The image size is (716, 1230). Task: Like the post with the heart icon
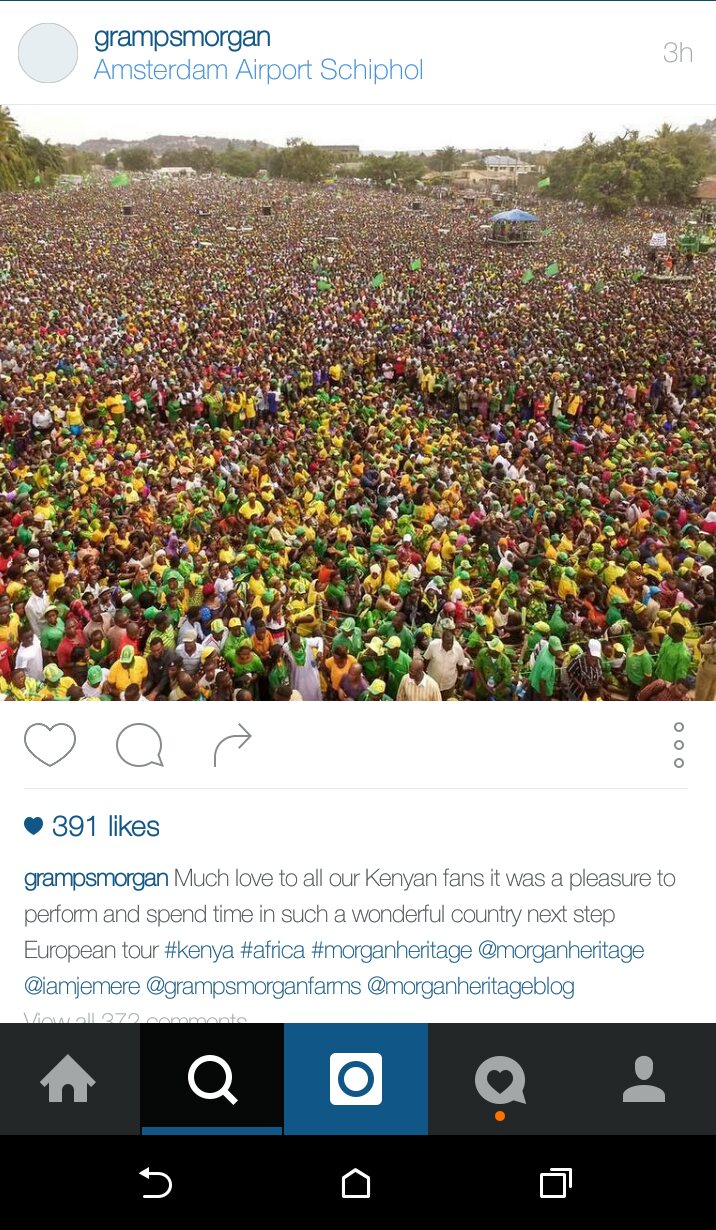(x=50, y=745)
